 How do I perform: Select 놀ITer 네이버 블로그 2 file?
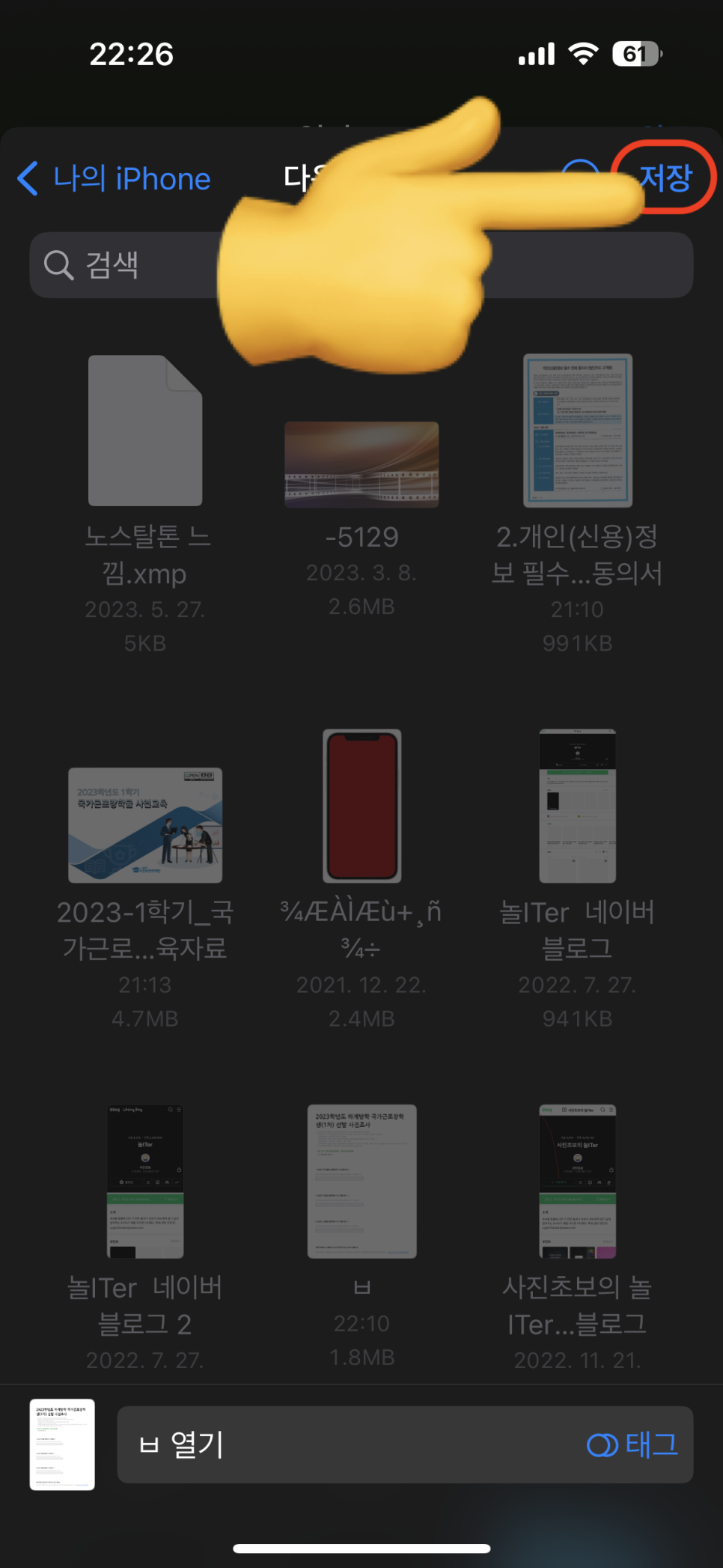(145, 1182)
